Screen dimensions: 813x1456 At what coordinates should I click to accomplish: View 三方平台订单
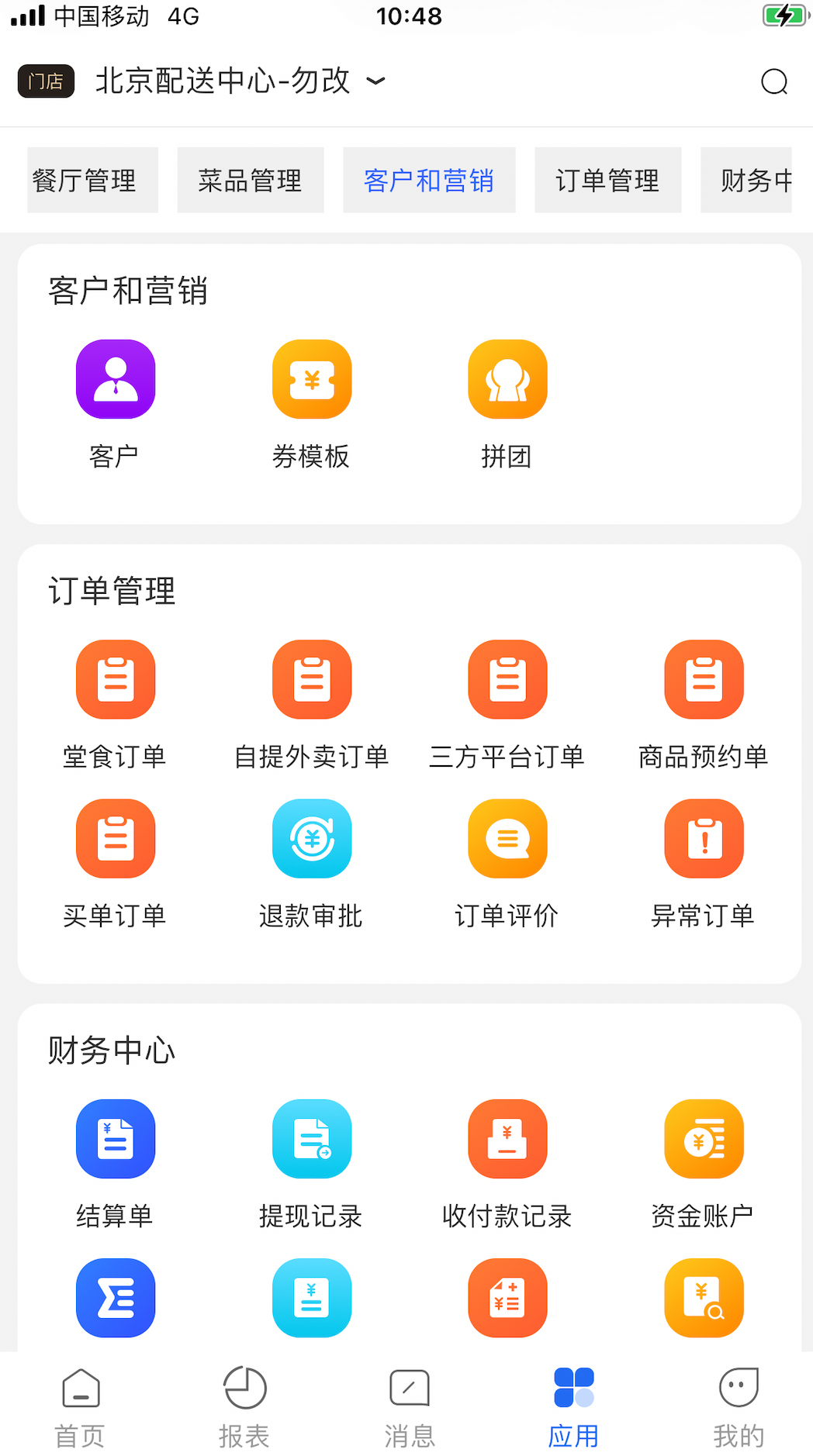point(507,679)
